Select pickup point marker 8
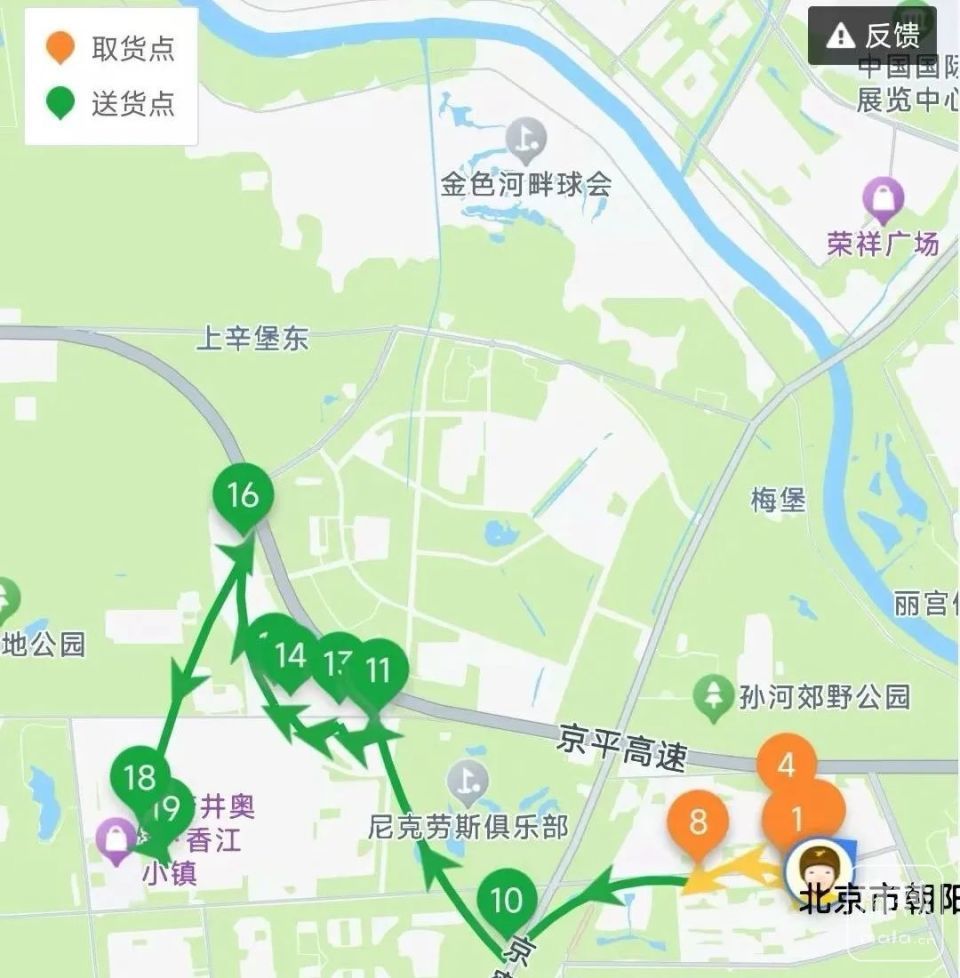The image size is (960, 978). [x=698, y=823]
